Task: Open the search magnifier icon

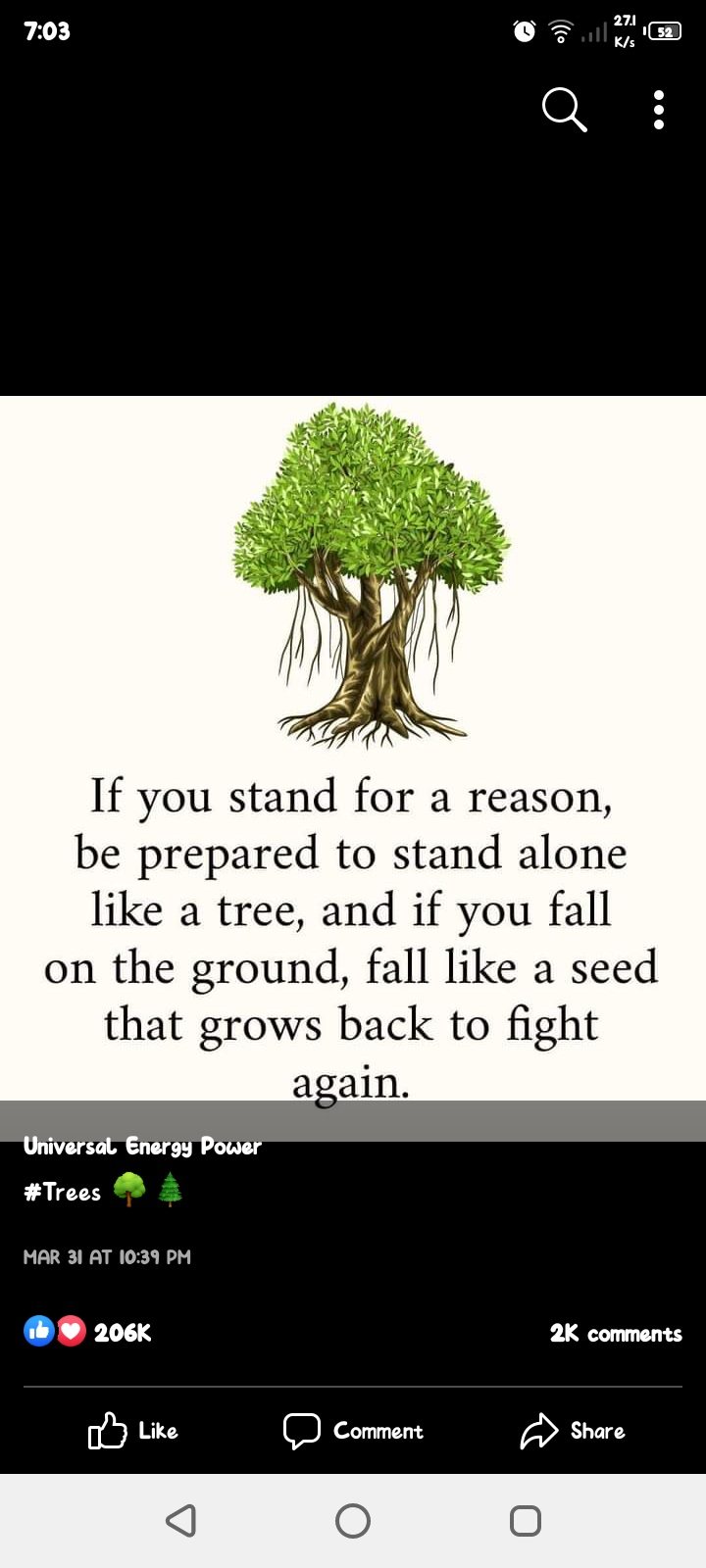Action: click(x=564, y=109)
